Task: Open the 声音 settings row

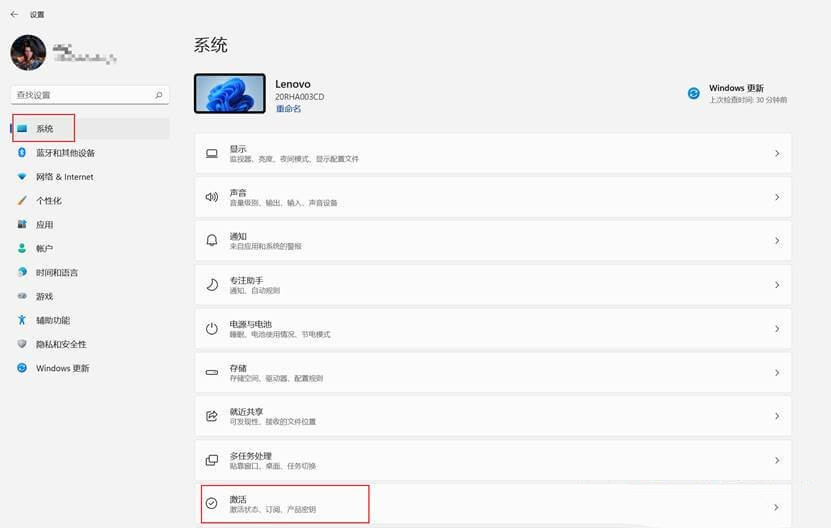Action: [x=492, y=197]
